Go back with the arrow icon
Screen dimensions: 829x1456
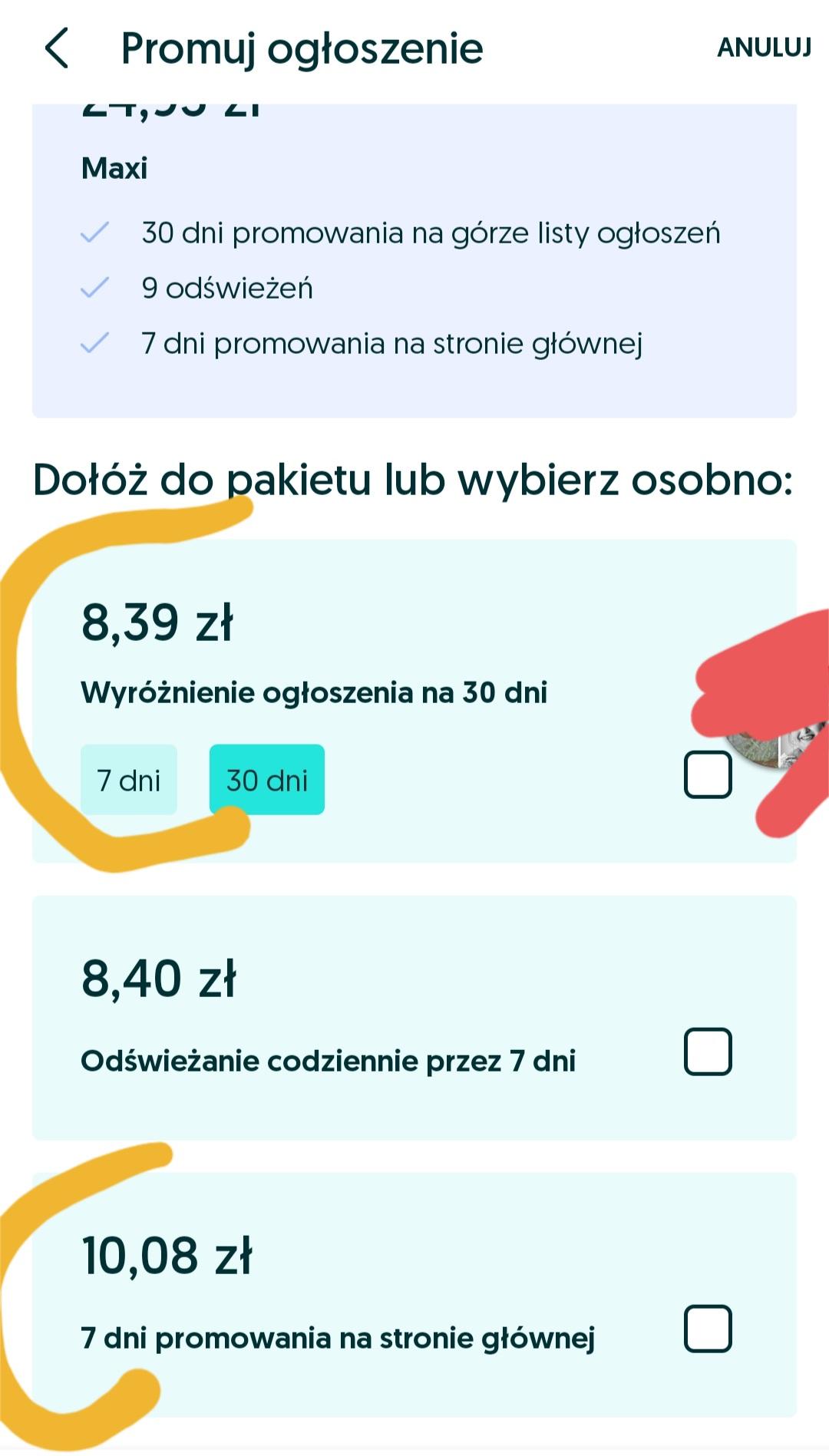[x=57, y=48]
